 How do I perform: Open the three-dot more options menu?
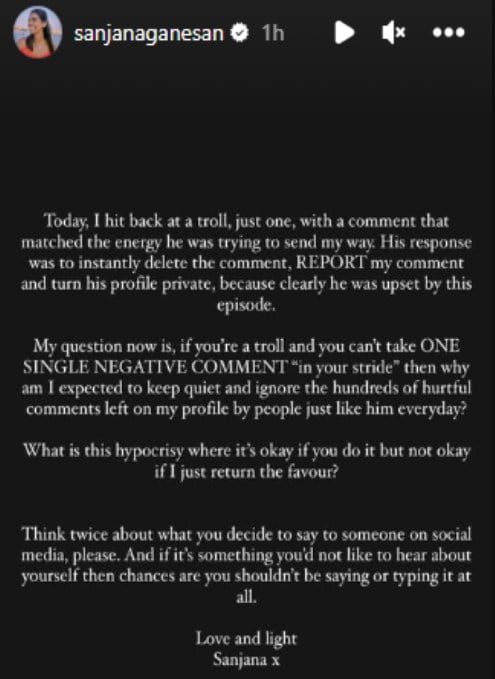point(449,32)
